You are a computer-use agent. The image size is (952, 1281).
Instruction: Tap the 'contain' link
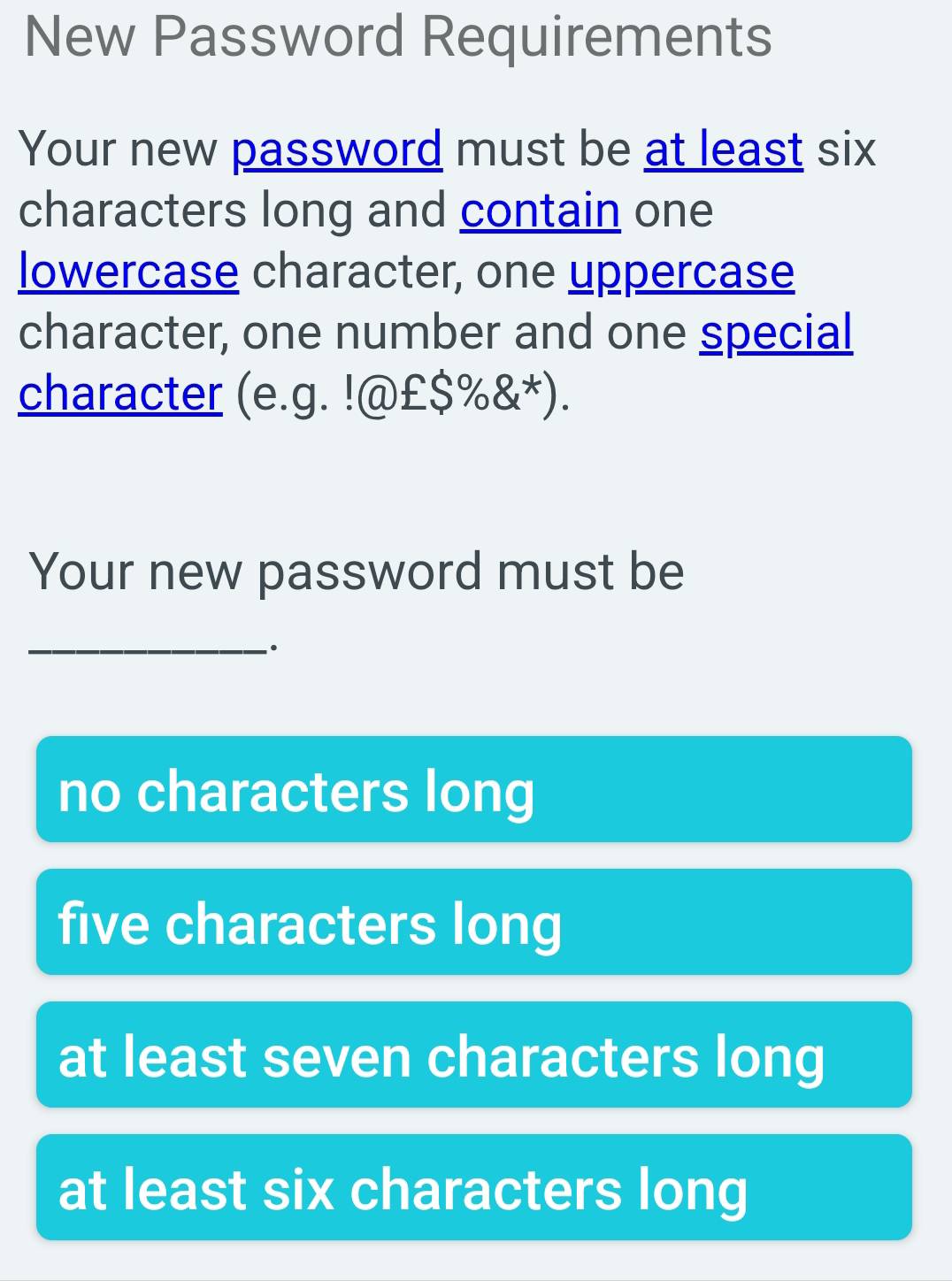pyautogui.click(x=540, y=211)
